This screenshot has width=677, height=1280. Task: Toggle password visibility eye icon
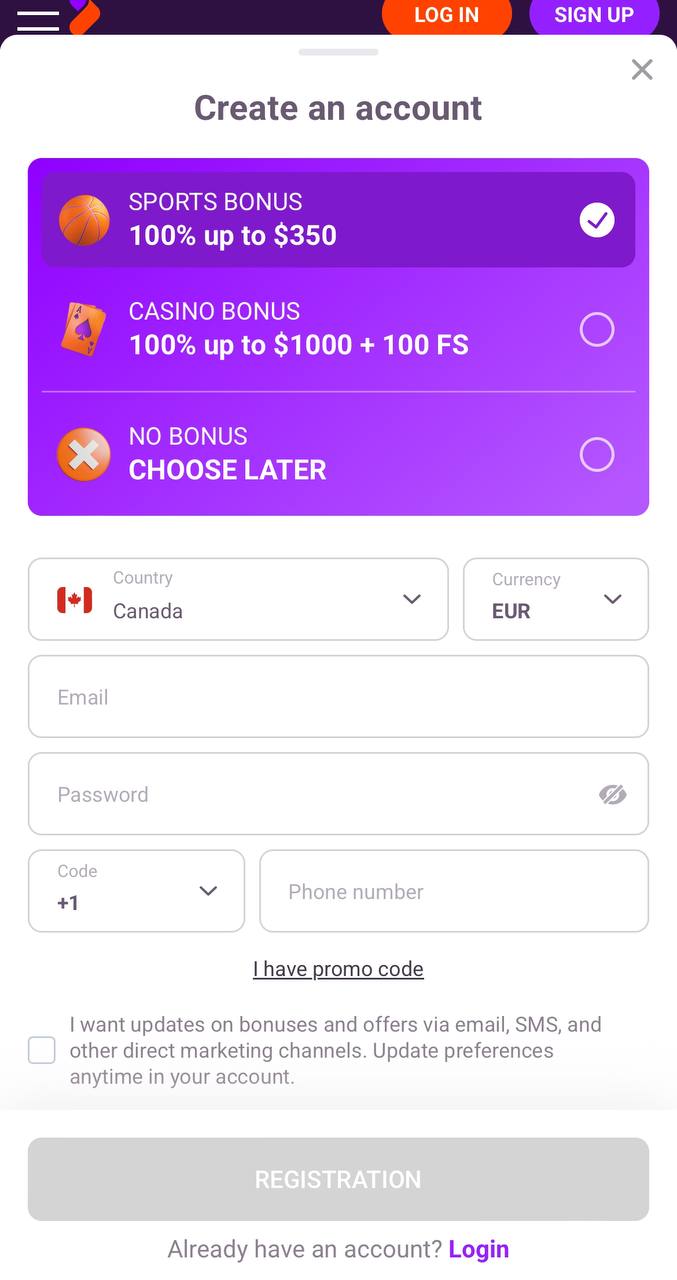tap(612, 795)
